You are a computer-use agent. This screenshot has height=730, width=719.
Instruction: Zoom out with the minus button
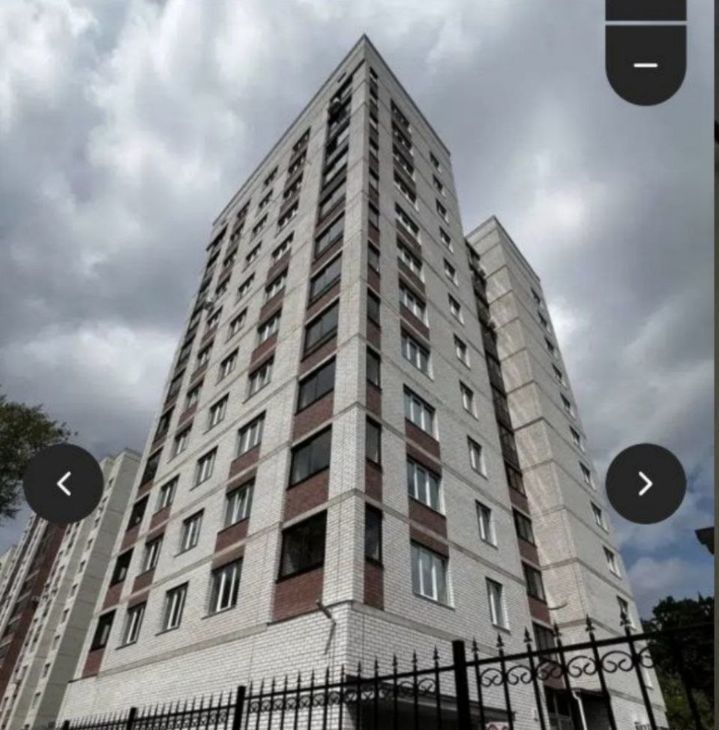[645, 65]
